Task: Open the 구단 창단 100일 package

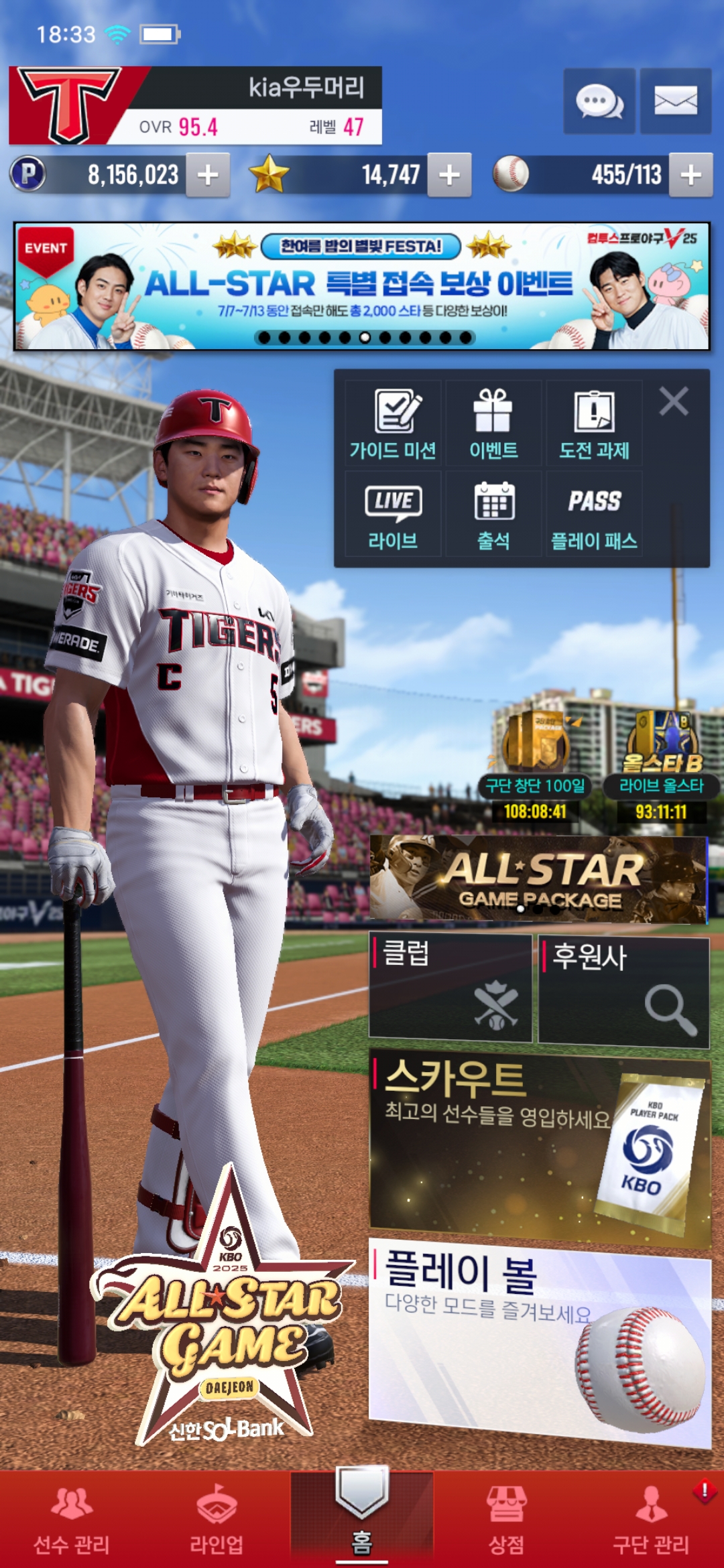Action: pyautogui.click(x=535, y=767)
